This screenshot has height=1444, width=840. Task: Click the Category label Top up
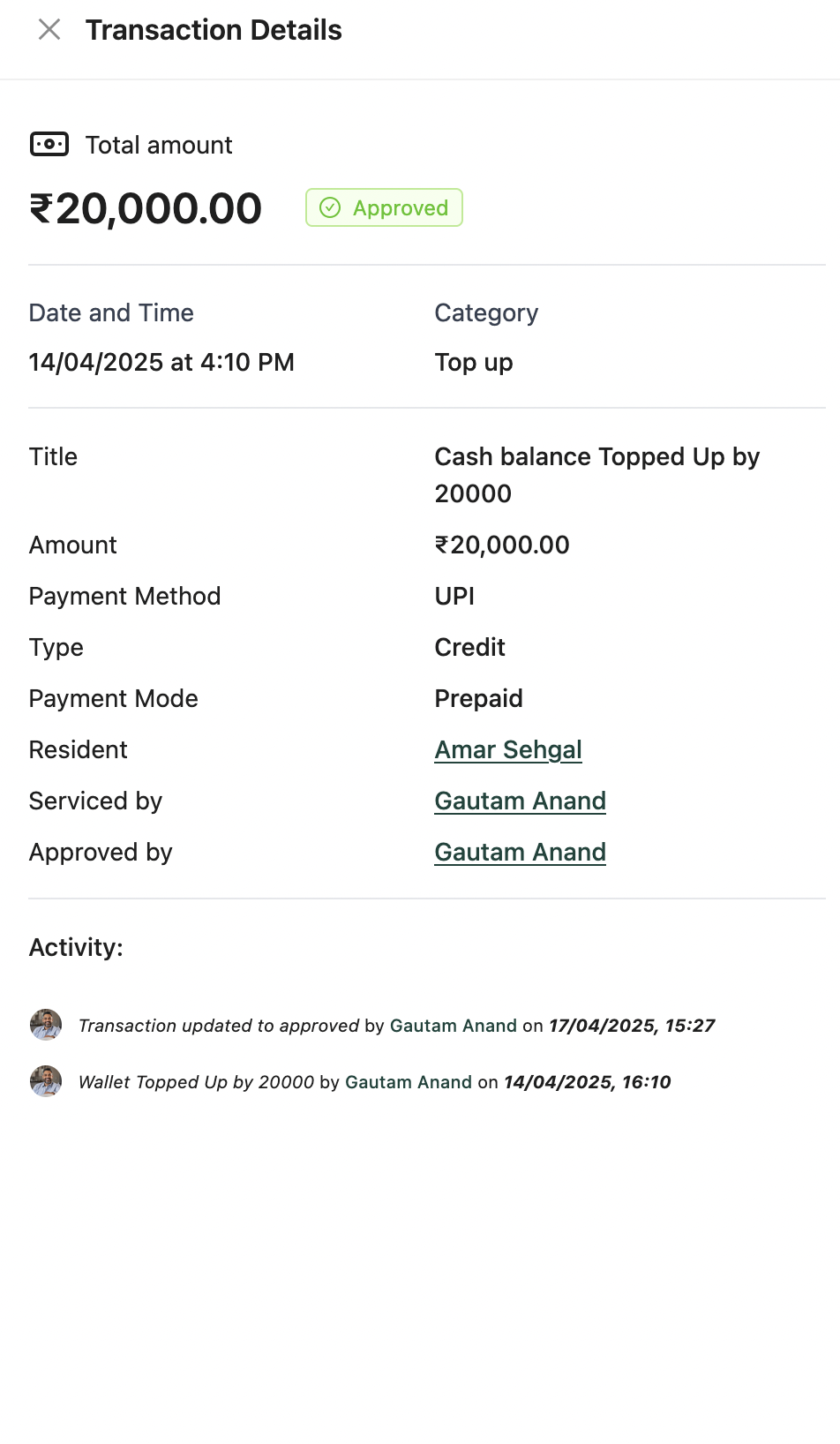click(473, 362)
